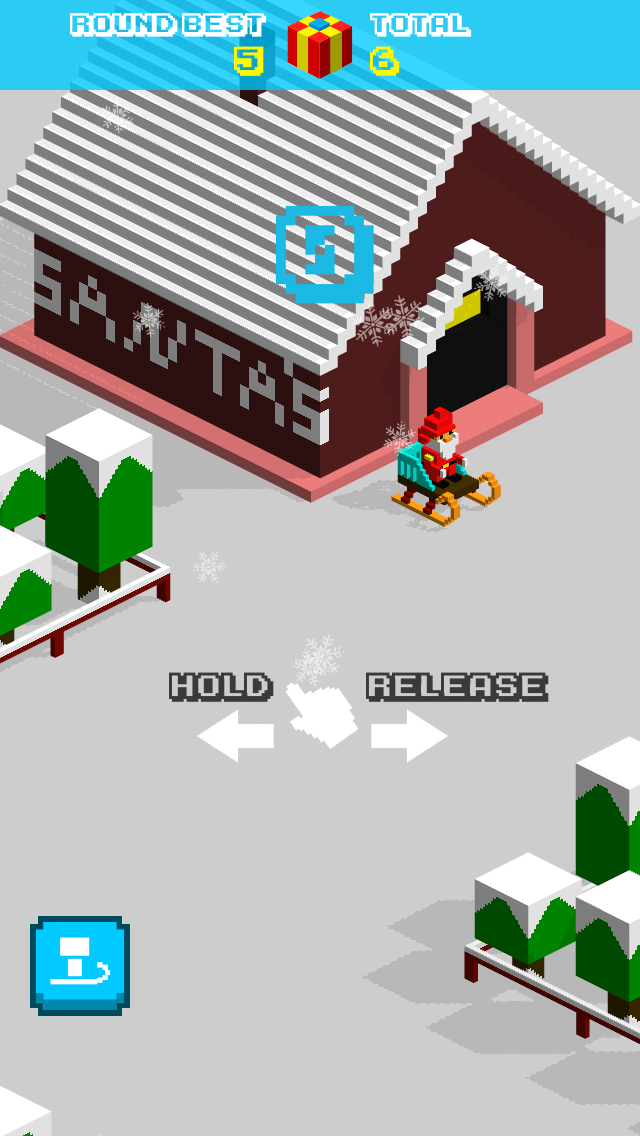The width and height of the screenshot is (640, 1136).
Task: Open the sled selection button
Action: (80, 965)
